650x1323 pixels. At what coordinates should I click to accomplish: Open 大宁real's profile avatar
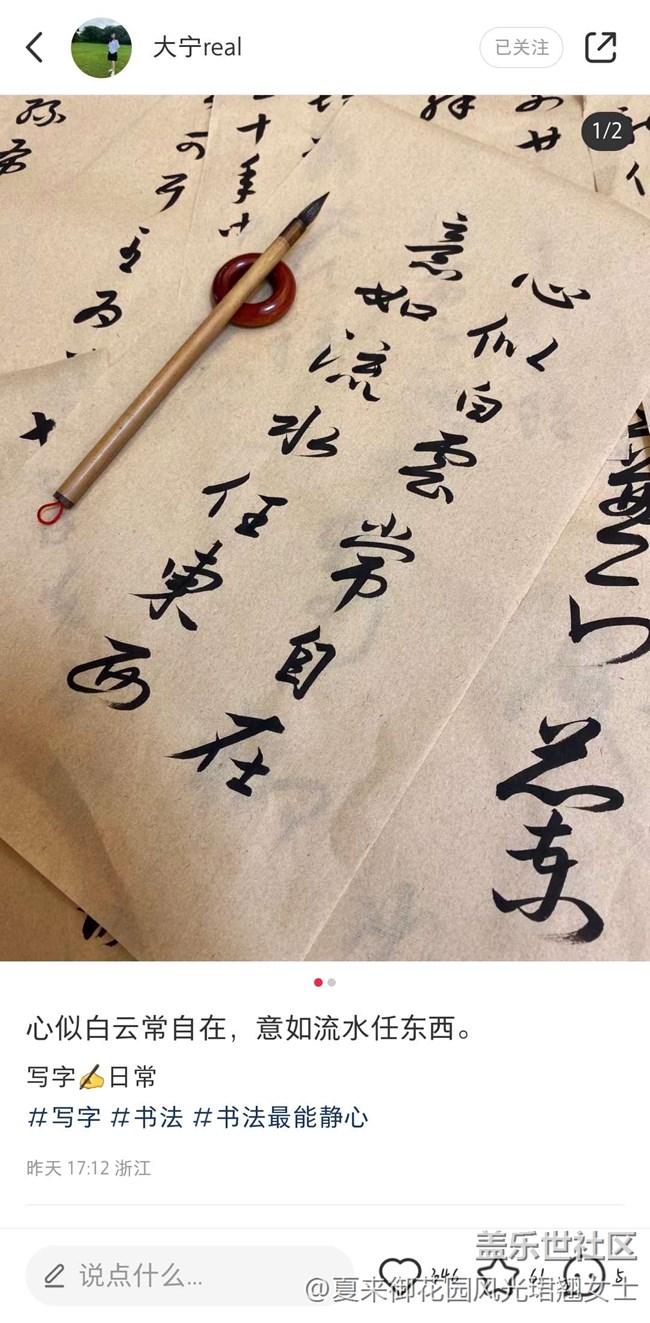point(101,47)
